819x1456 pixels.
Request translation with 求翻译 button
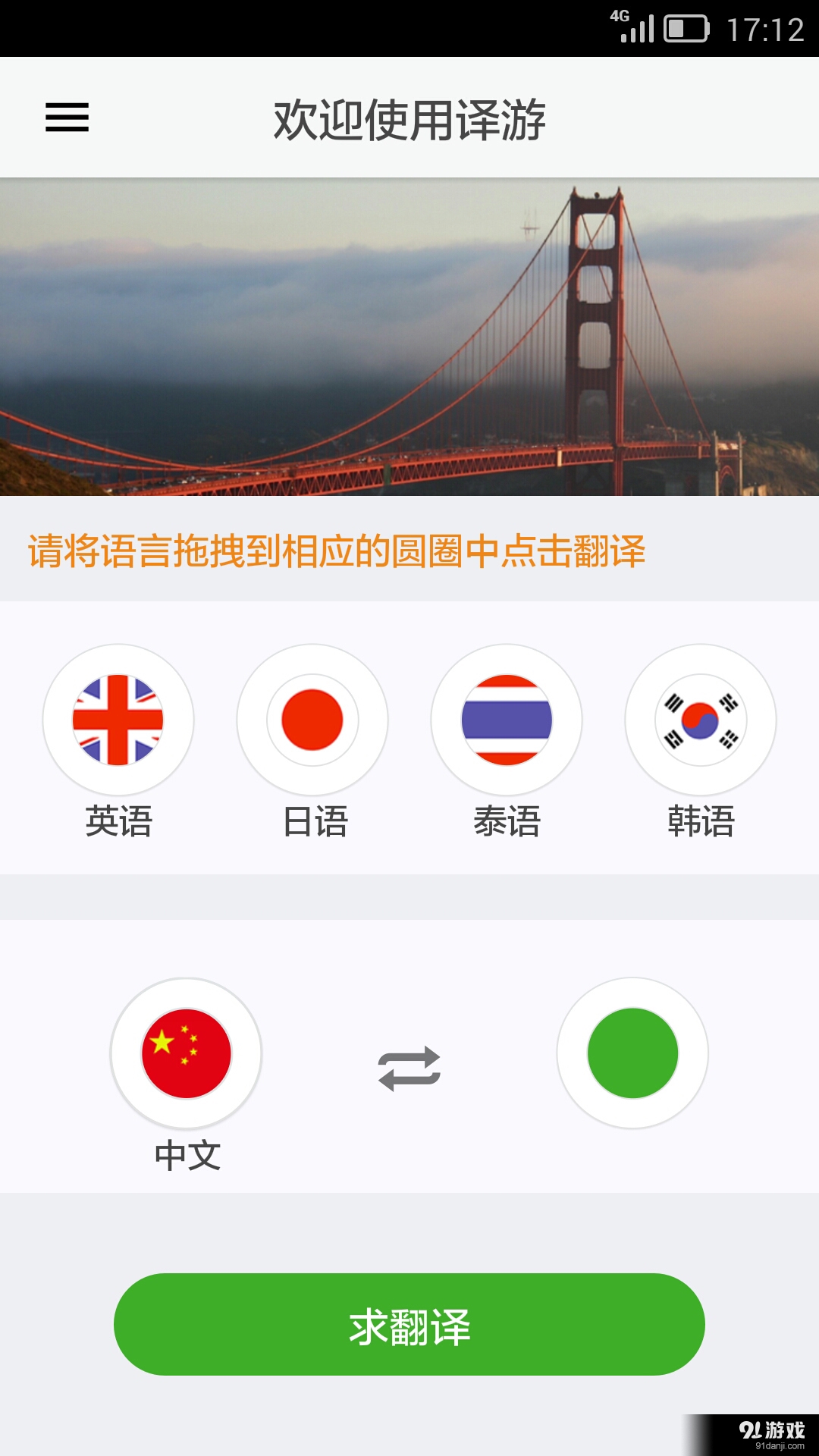[x=409, y=1325]
